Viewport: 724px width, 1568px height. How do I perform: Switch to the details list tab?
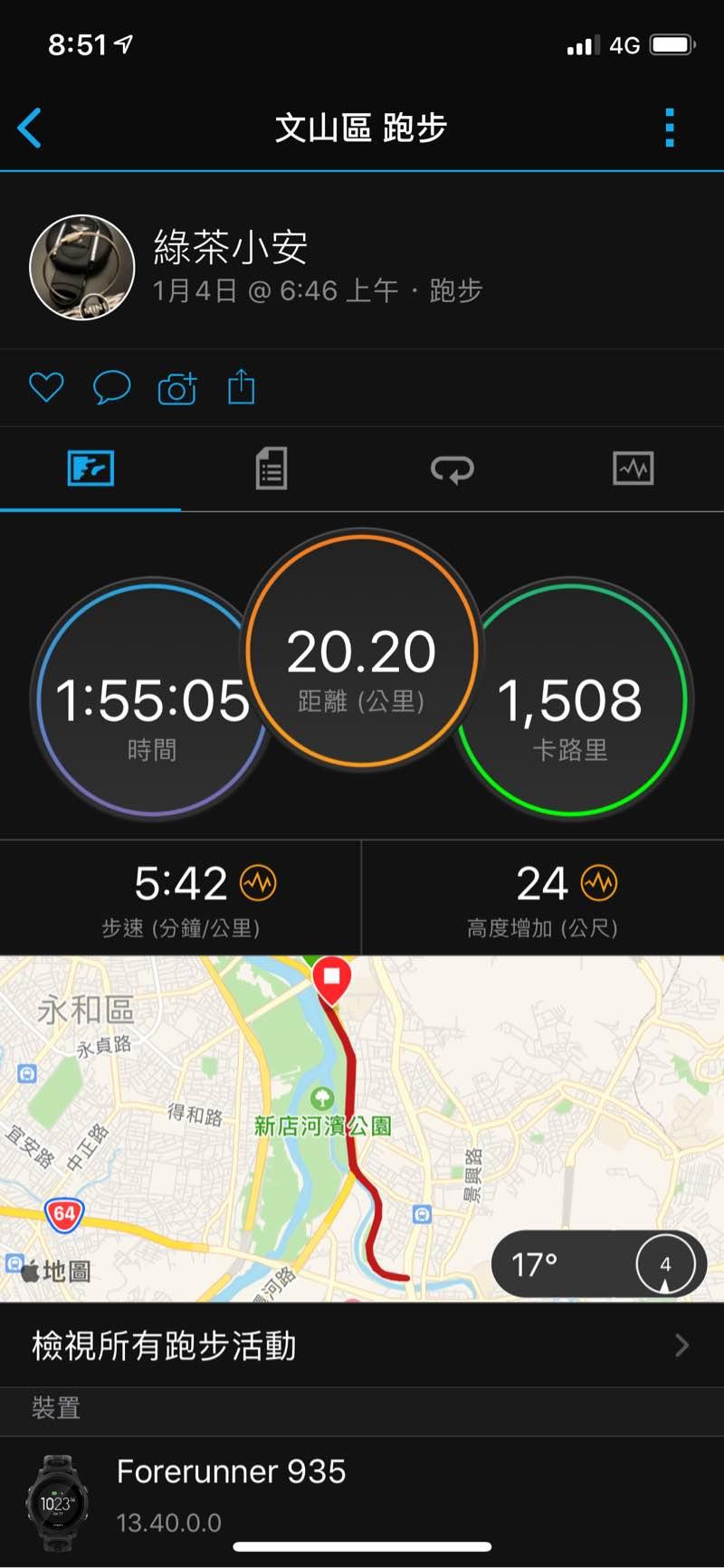coord(271,469)
